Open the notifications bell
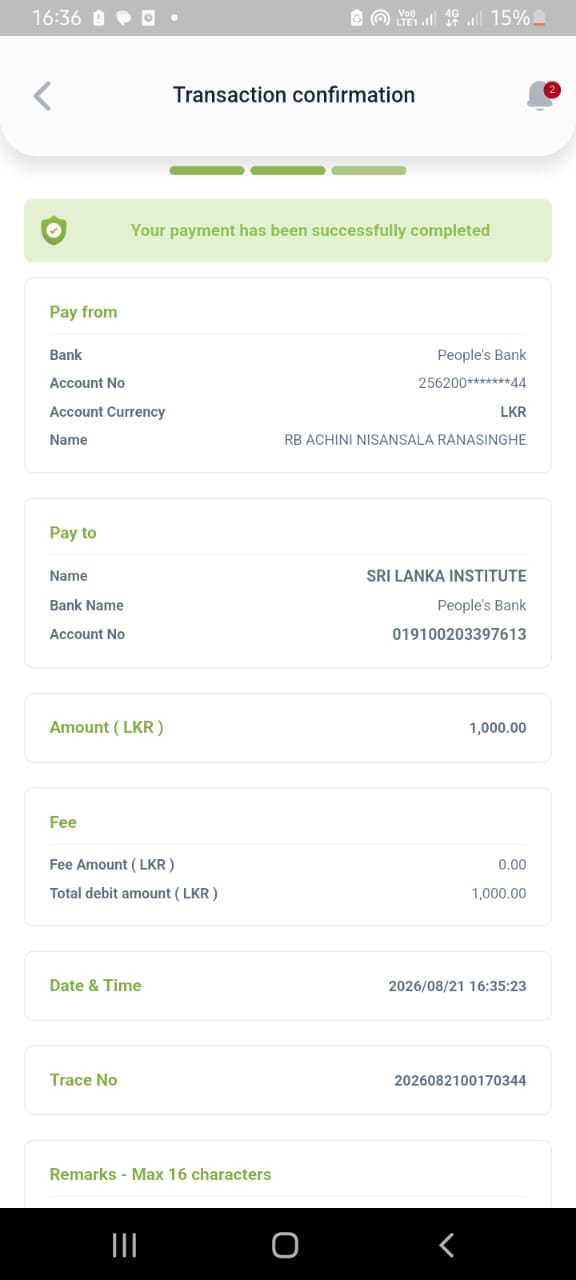The width and height of the screenshot is (576, 1280). [x=541, y=95]
